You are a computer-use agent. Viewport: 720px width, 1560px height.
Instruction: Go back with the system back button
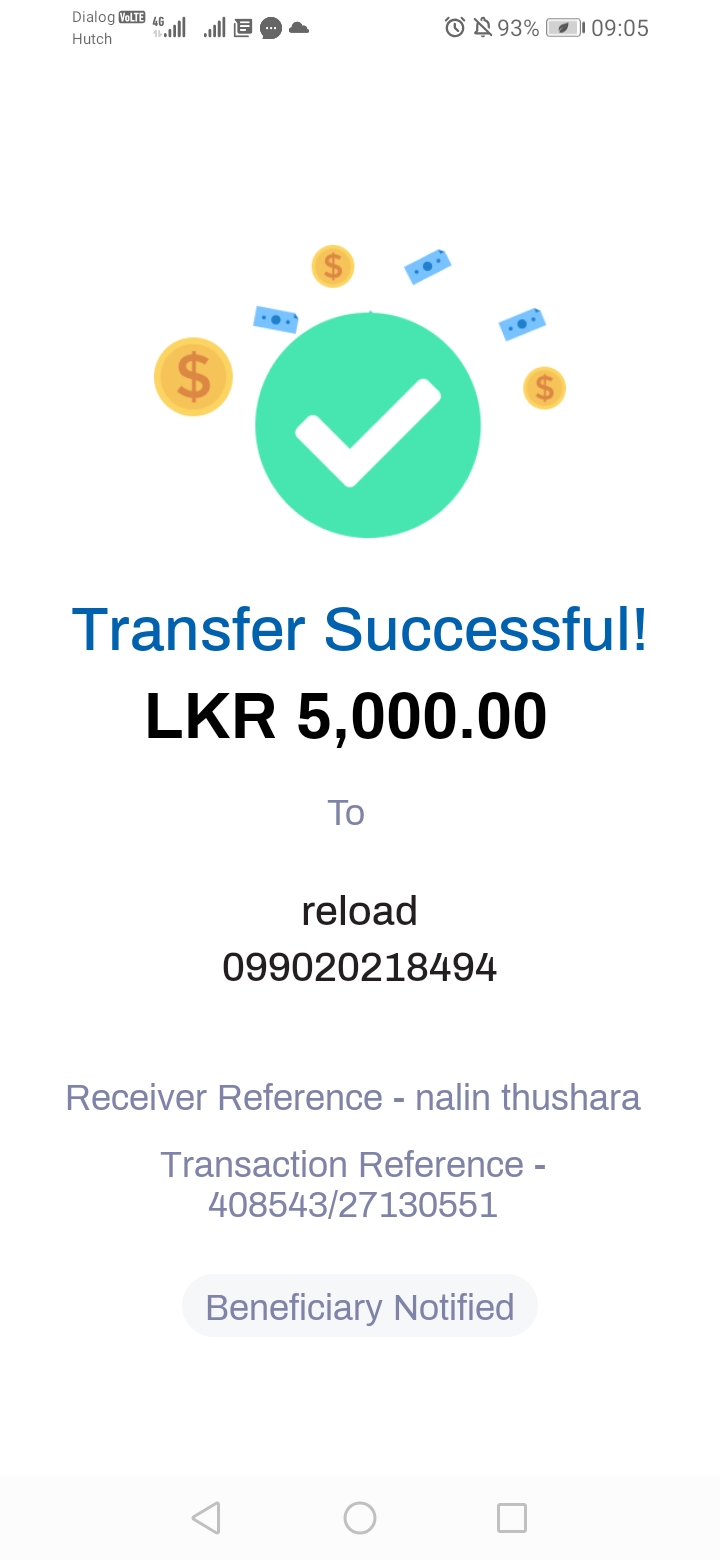(206, 1517)
